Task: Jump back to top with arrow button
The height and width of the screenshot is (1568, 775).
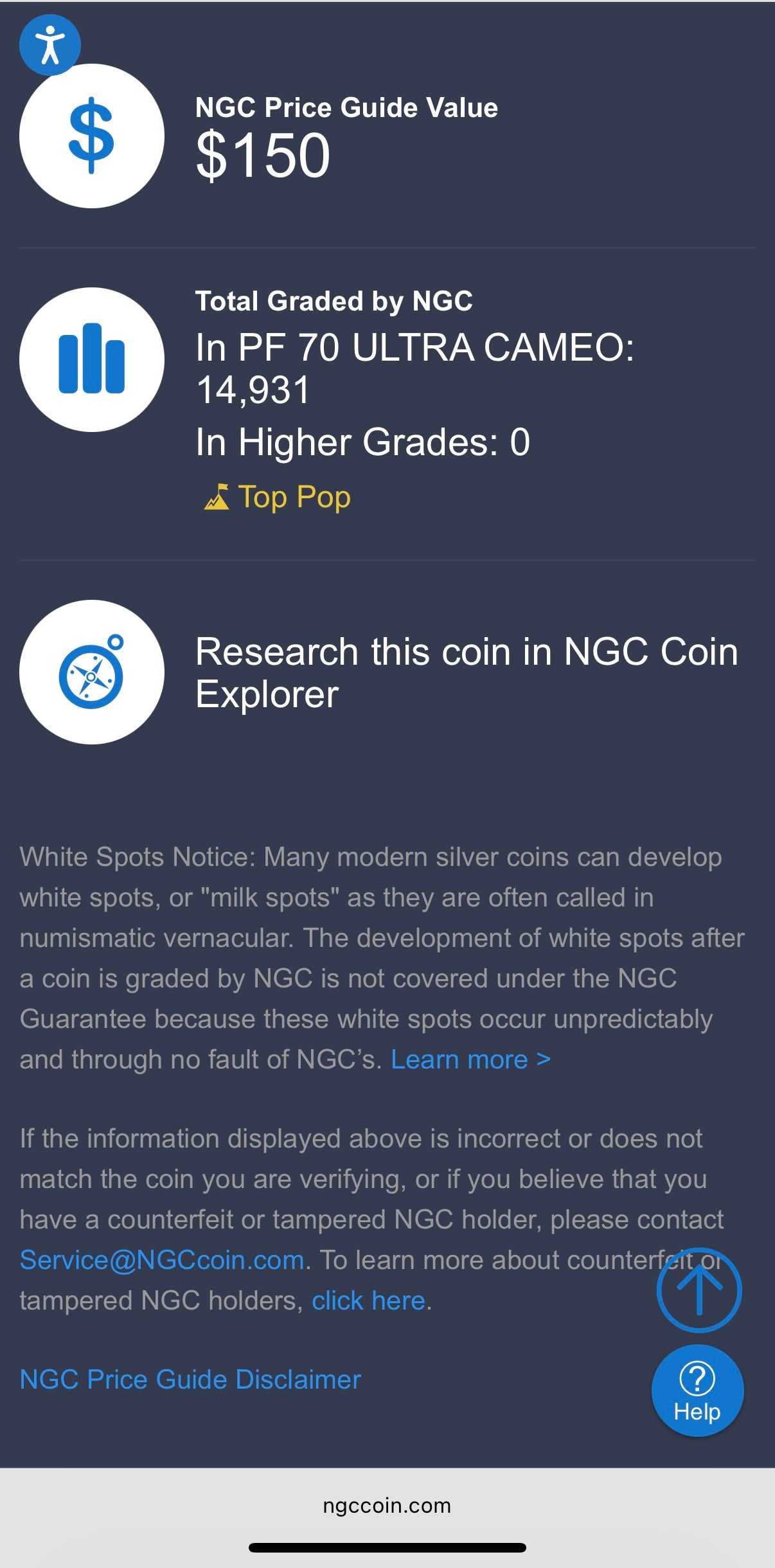Action: pos(699,1290)
